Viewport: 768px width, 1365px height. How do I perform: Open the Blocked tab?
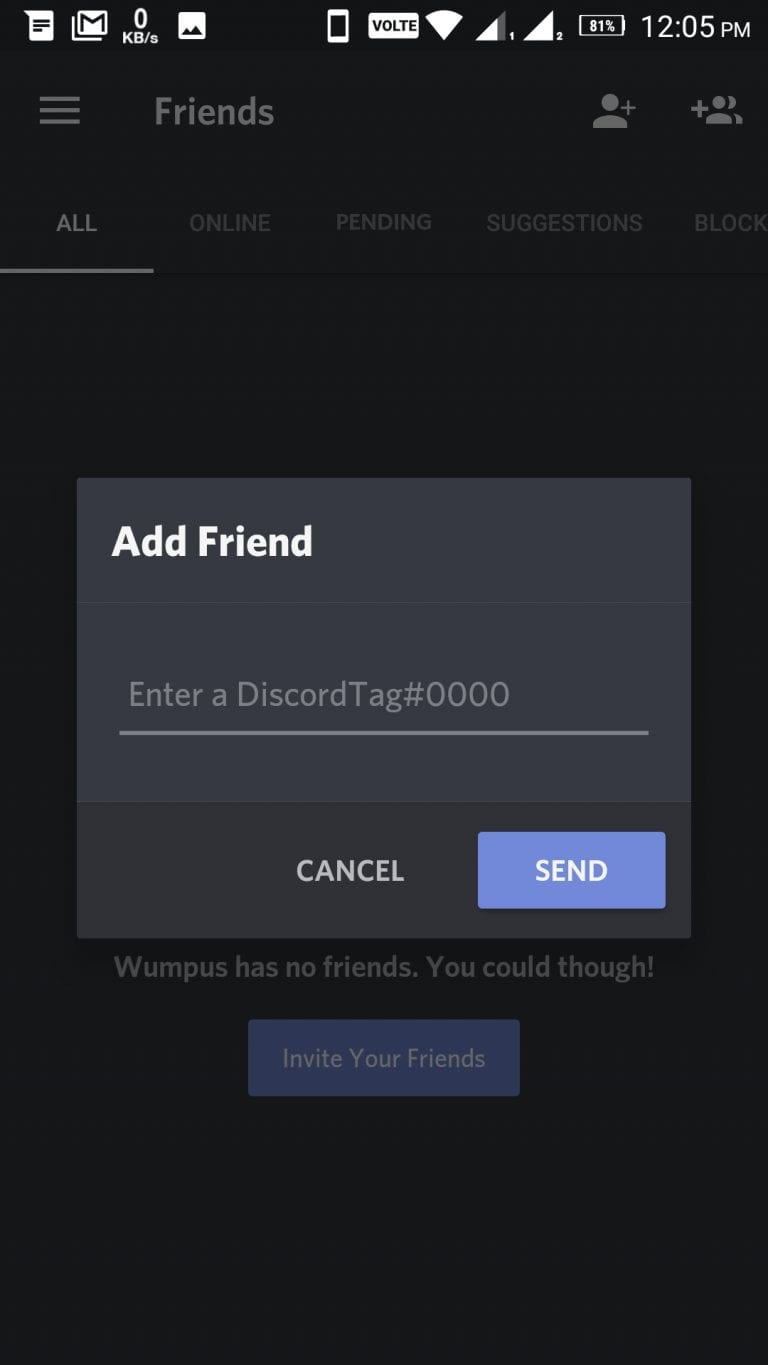pyautogui.click(x=730, y=223)
